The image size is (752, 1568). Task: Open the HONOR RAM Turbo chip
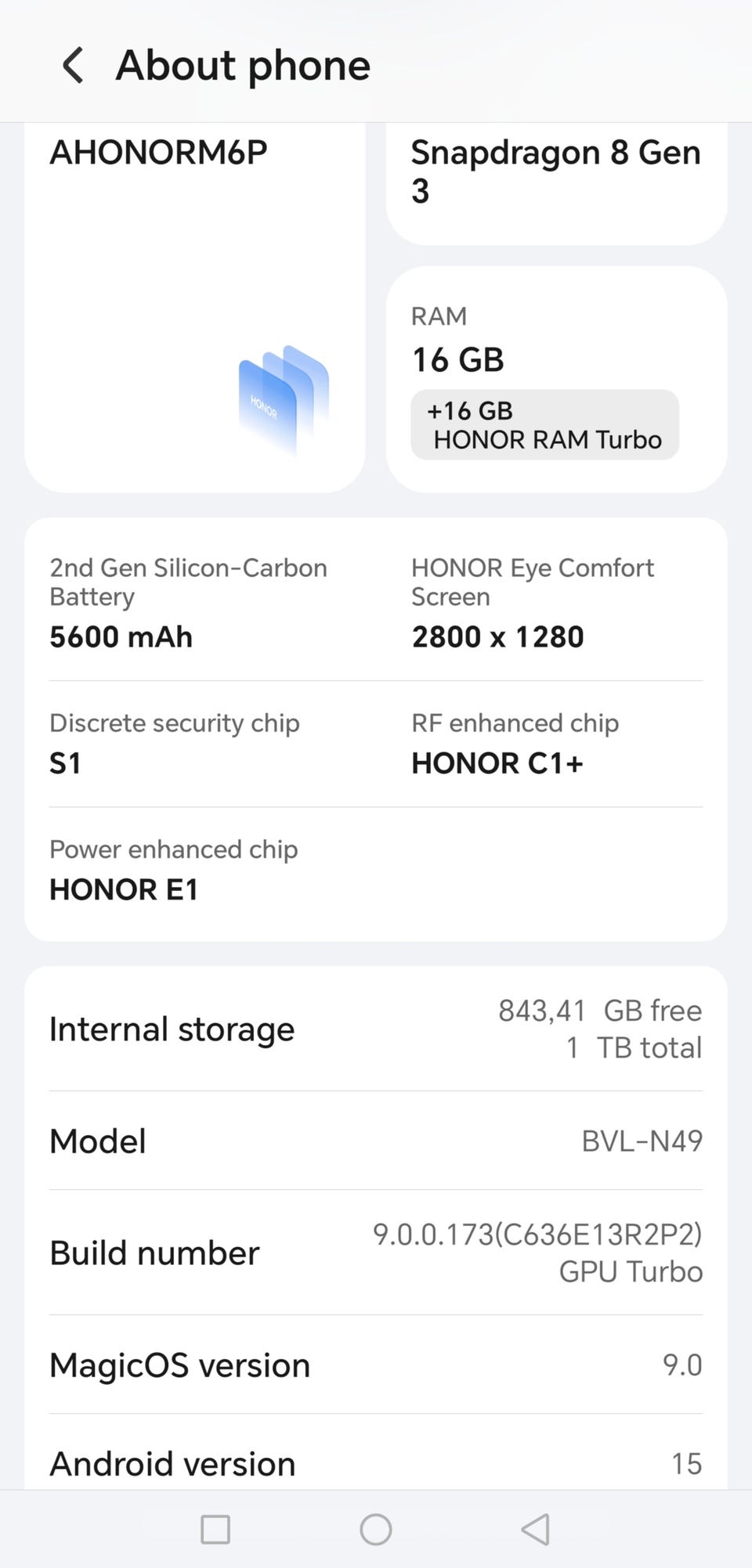544,425
